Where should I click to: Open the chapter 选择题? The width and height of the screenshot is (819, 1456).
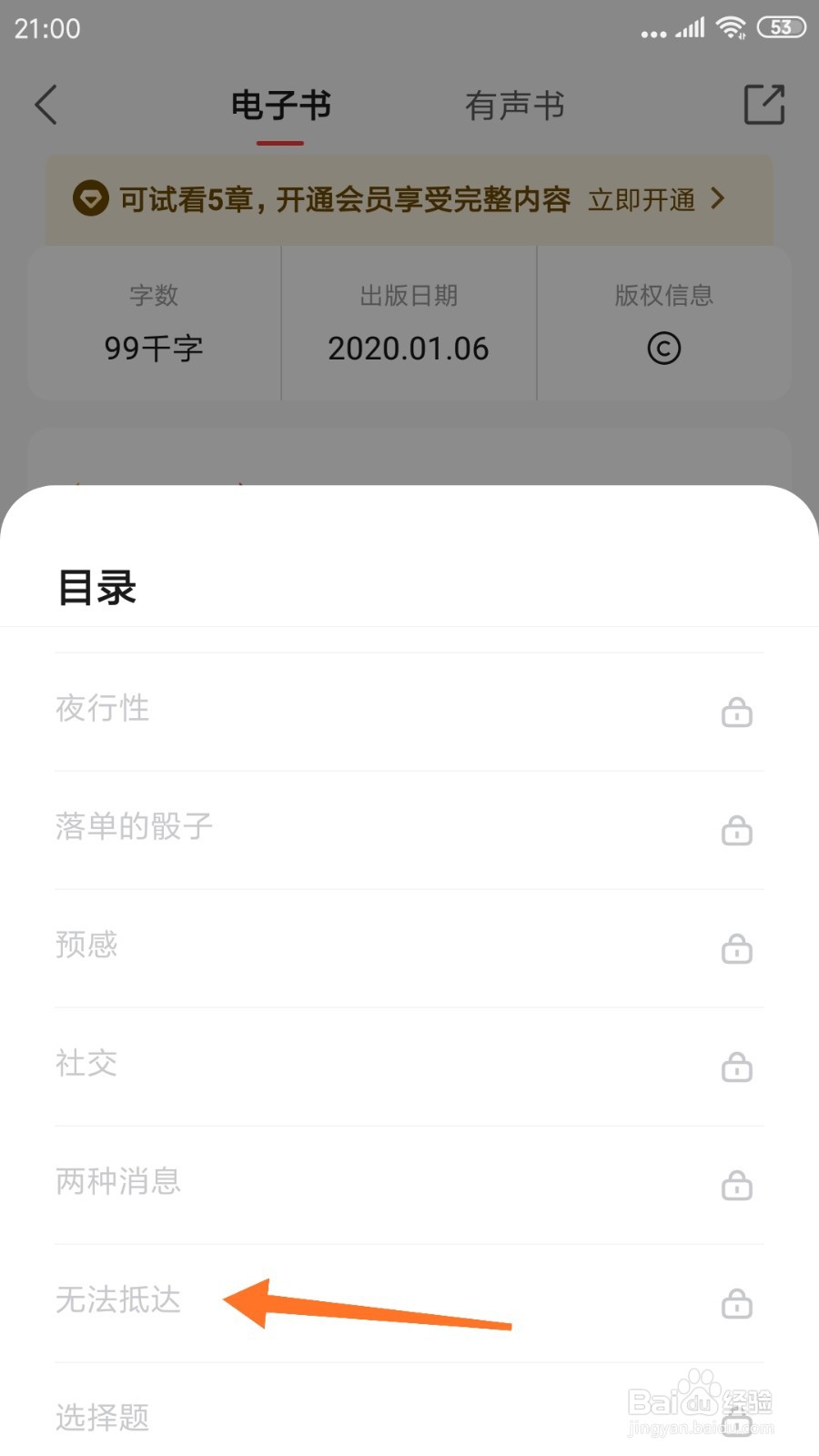(x=409, y=1410)
